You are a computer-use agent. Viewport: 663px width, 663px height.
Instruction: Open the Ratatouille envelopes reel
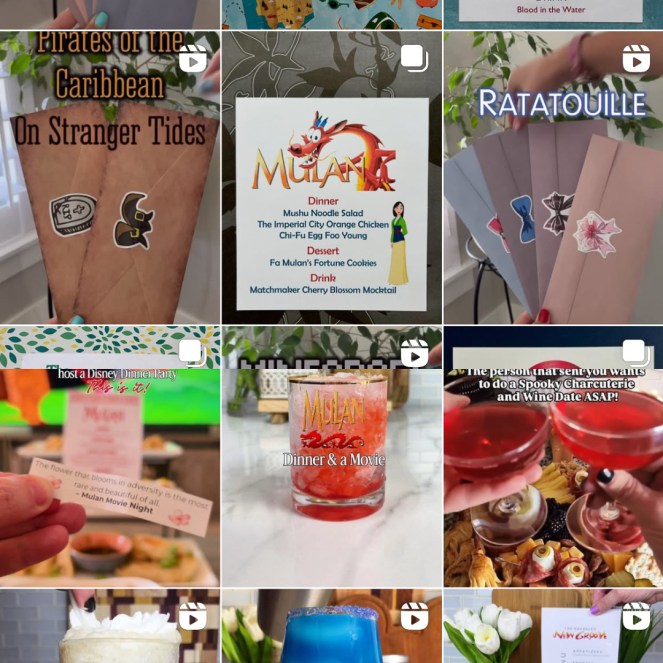(553, 178)
